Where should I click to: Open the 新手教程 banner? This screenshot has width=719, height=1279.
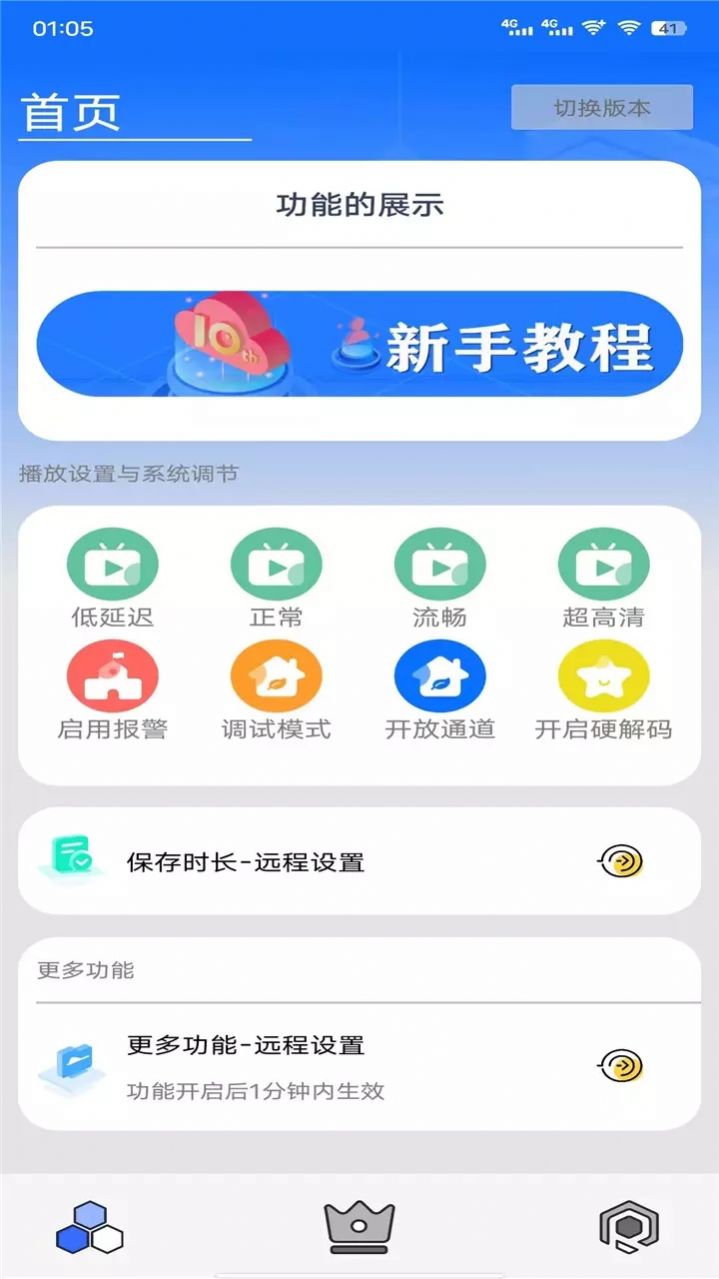point(359,344)
